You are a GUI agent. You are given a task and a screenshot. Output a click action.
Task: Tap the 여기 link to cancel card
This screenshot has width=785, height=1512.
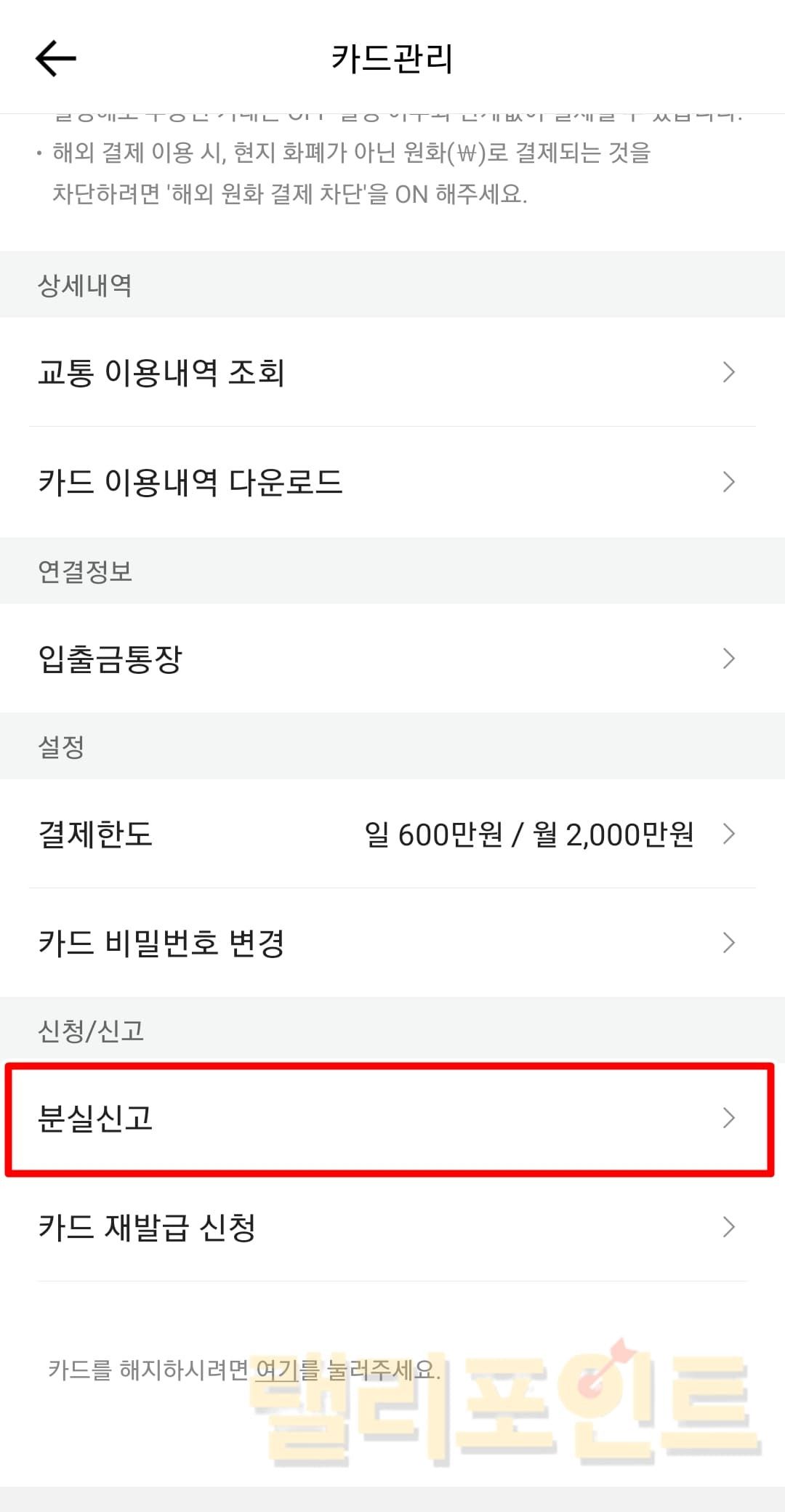click(277, 1370)
